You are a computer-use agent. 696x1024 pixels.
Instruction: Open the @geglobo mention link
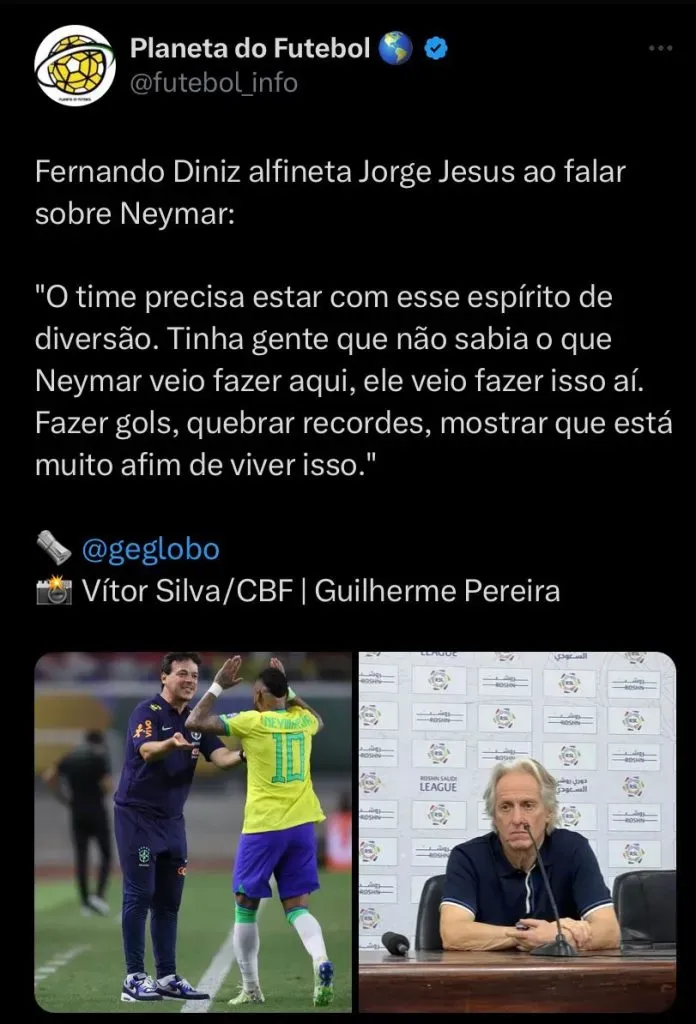click(150, 549)
